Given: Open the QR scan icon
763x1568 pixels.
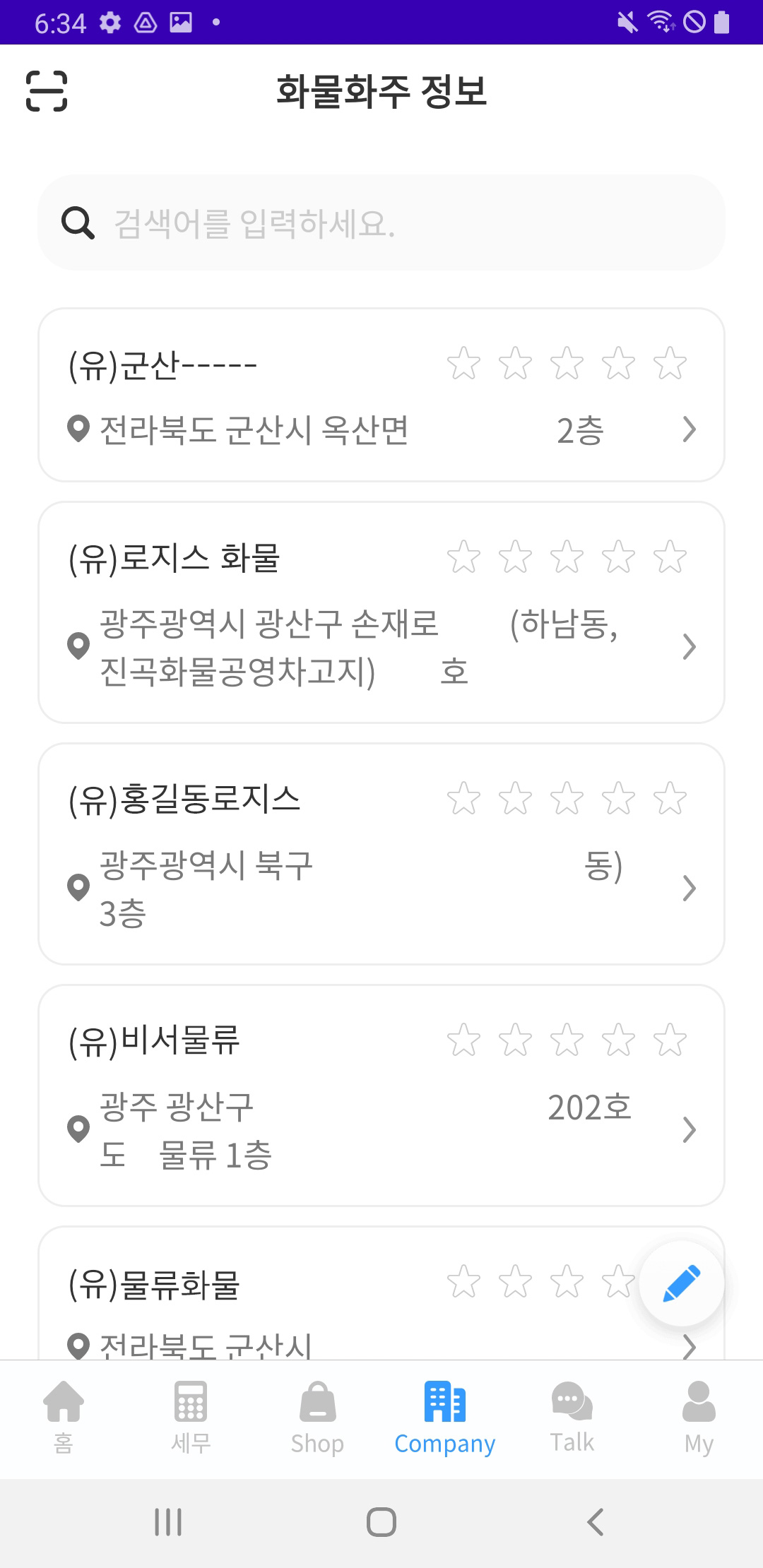Looking at the screenshot, I should coord(47,91).
